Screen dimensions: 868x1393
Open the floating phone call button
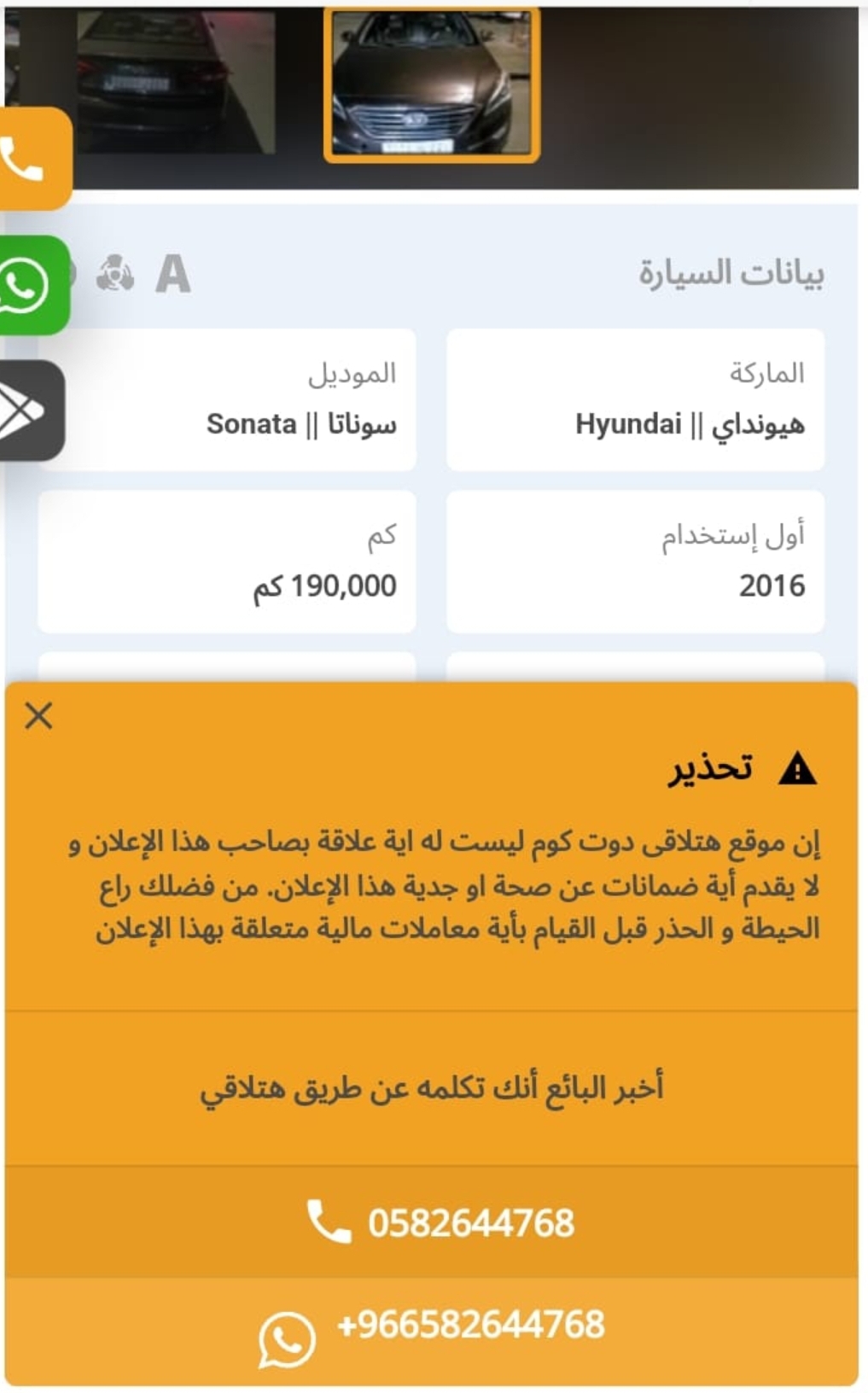[x=32, y=159]
